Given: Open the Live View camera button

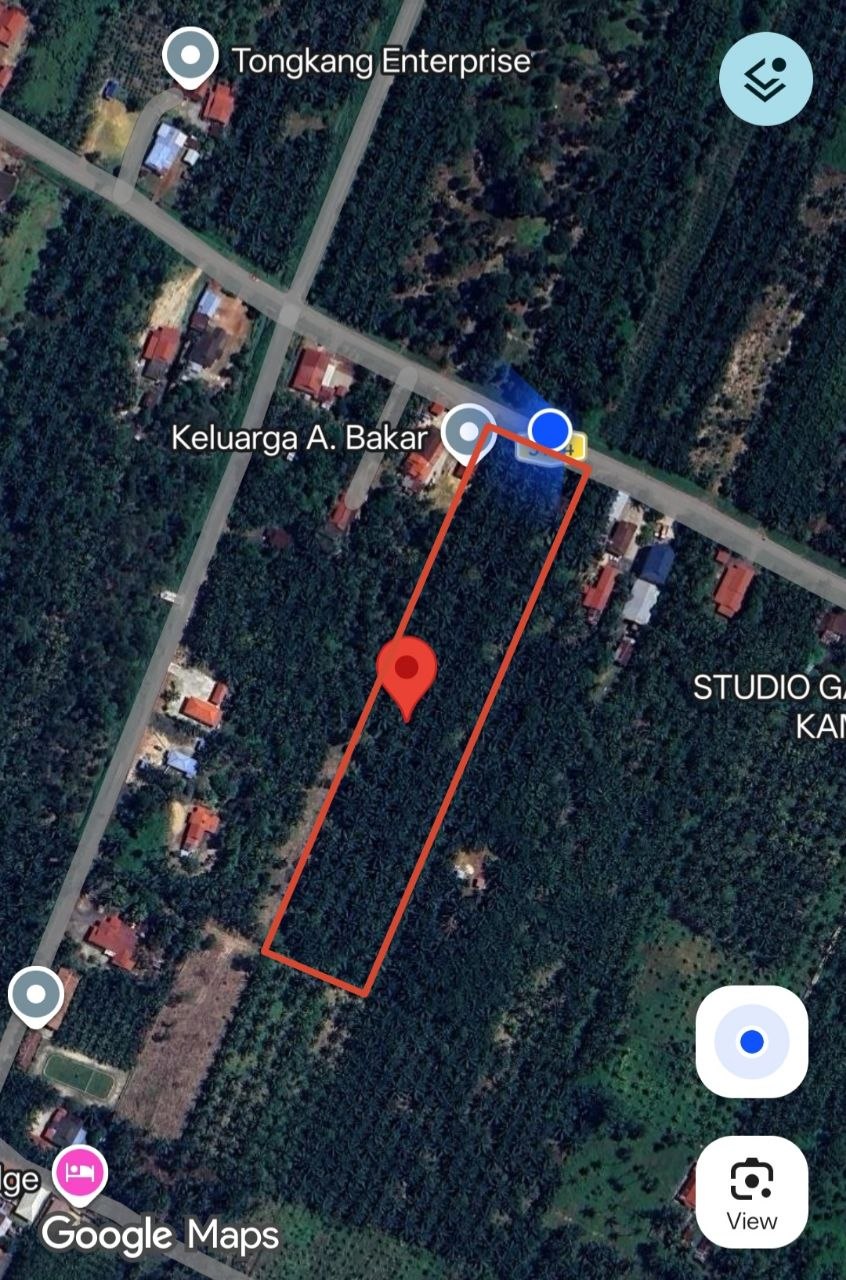Looking at the screenshot, I should (752, 1192).
